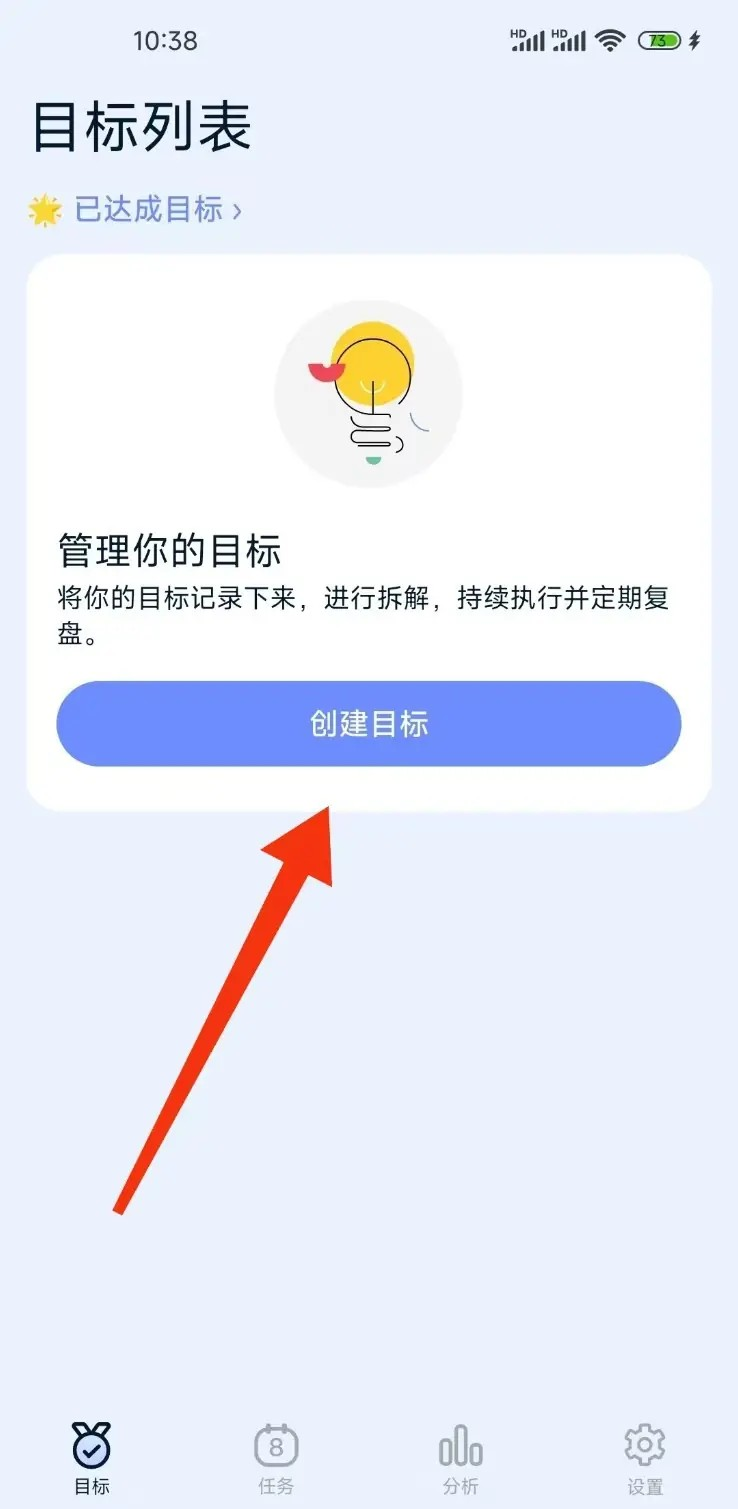This screenshot has height=1509, width=738.
Task: Open the 设置 gear icon
Action: [x=643, y=1445]
